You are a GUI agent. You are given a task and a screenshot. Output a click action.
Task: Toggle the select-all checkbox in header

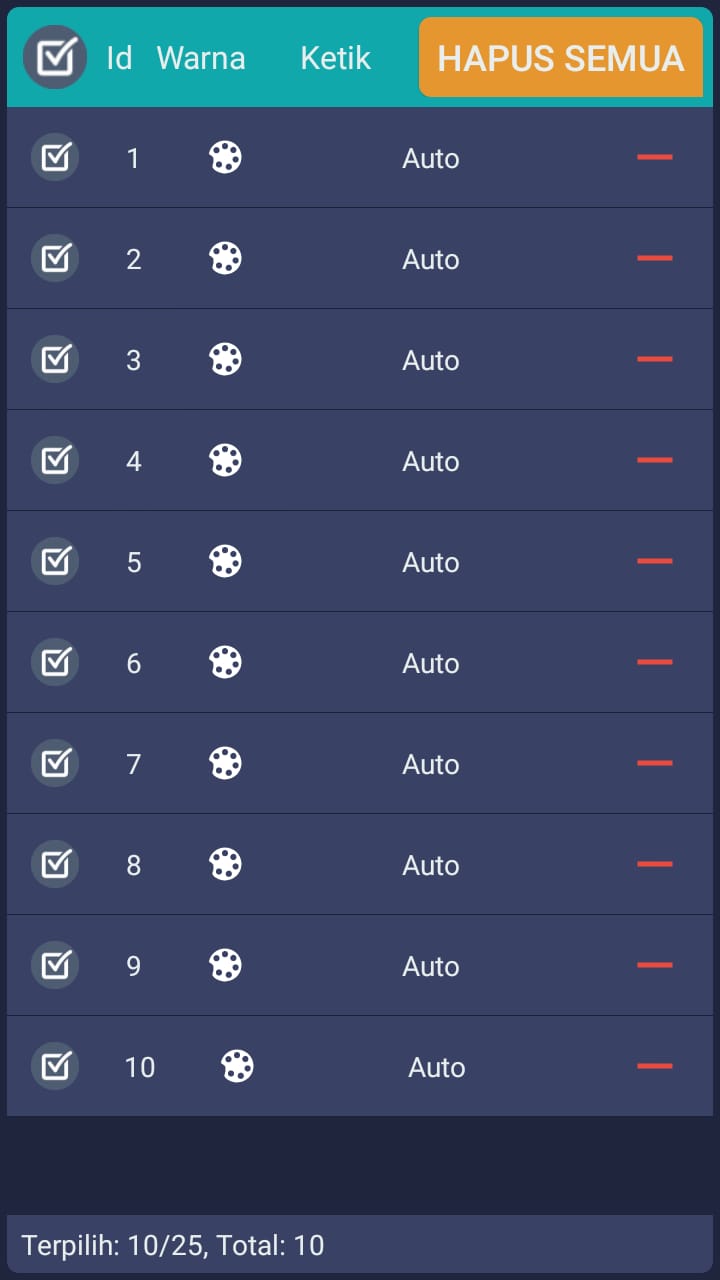55,58
